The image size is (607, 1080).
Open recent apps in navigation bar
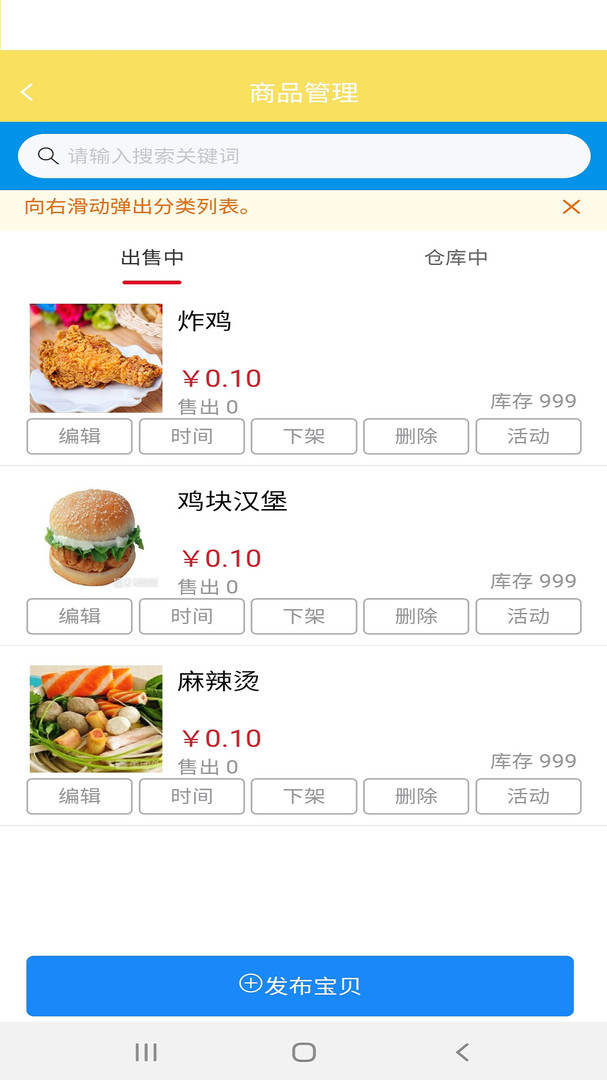coord(146,1052)
